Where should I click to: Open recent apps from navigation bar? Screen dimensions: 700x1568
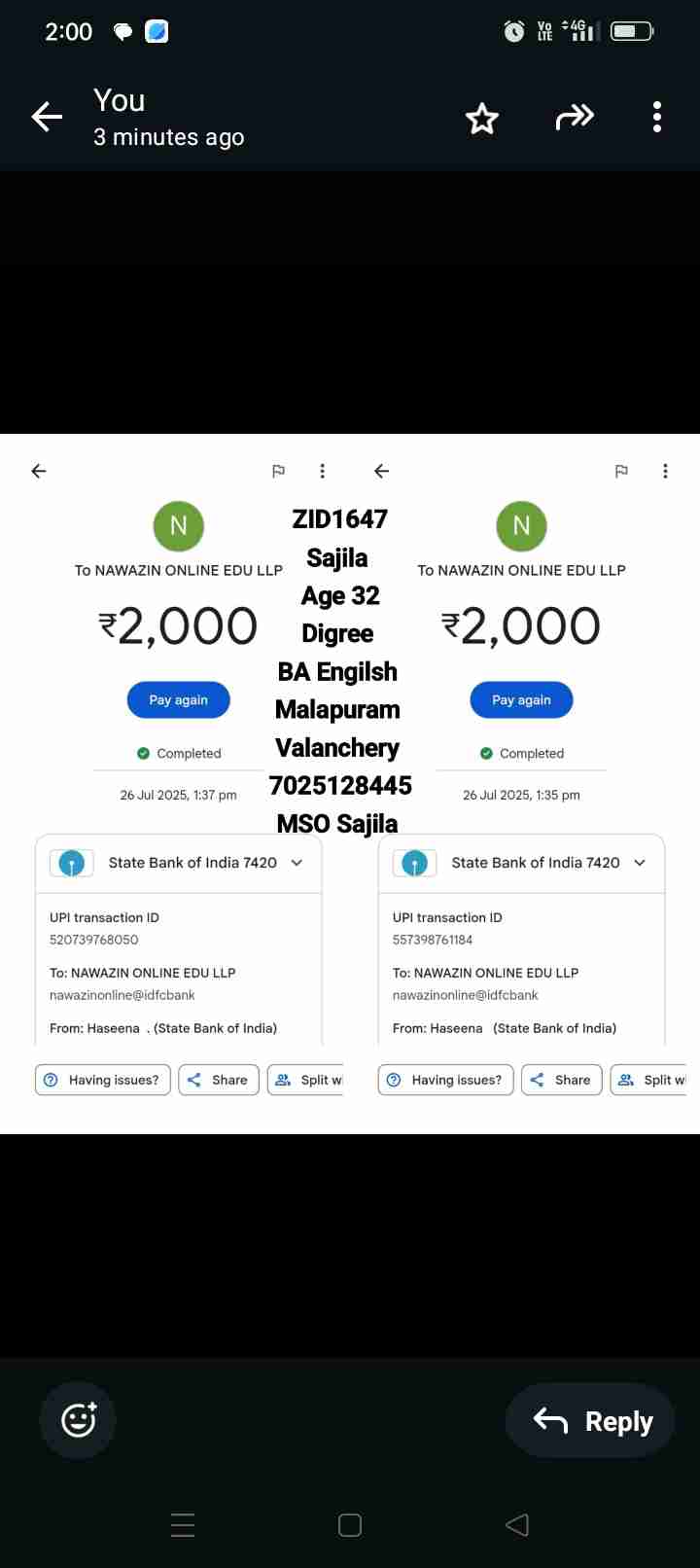[x=183, y=1524]
